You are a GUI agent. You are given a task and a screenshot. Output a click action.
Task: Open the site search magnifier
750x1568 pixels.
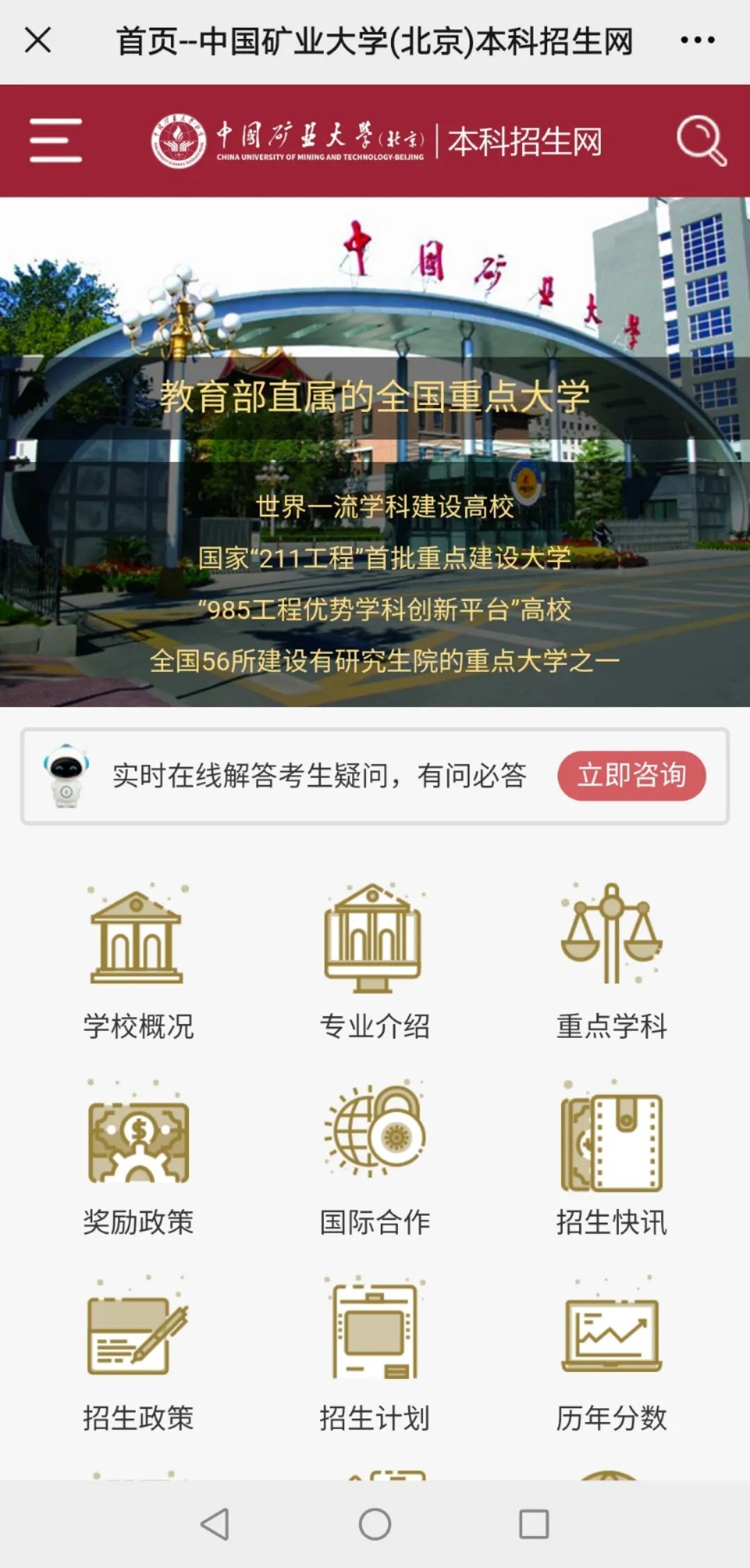701,140
